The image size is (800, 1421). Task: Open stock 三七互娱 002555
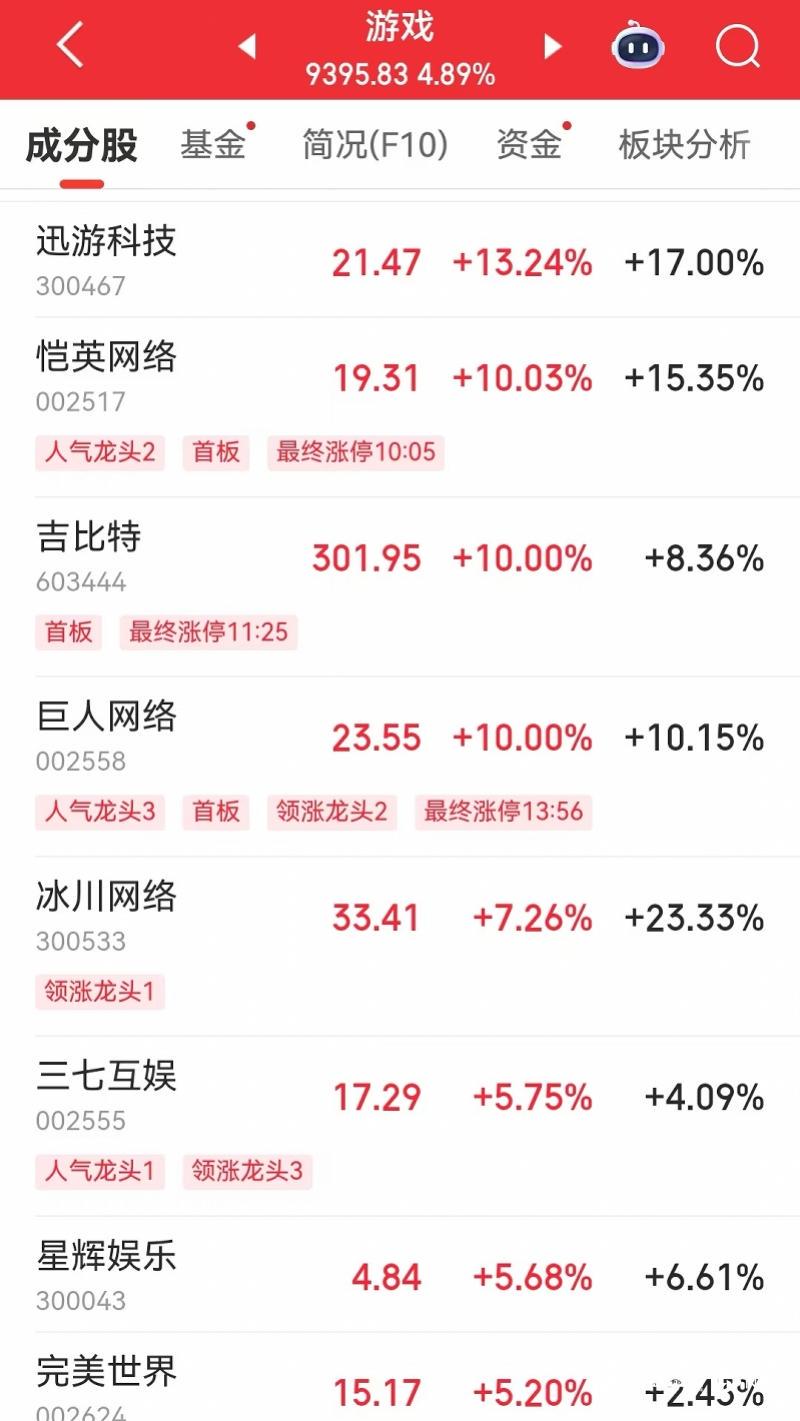point(400,1126)
